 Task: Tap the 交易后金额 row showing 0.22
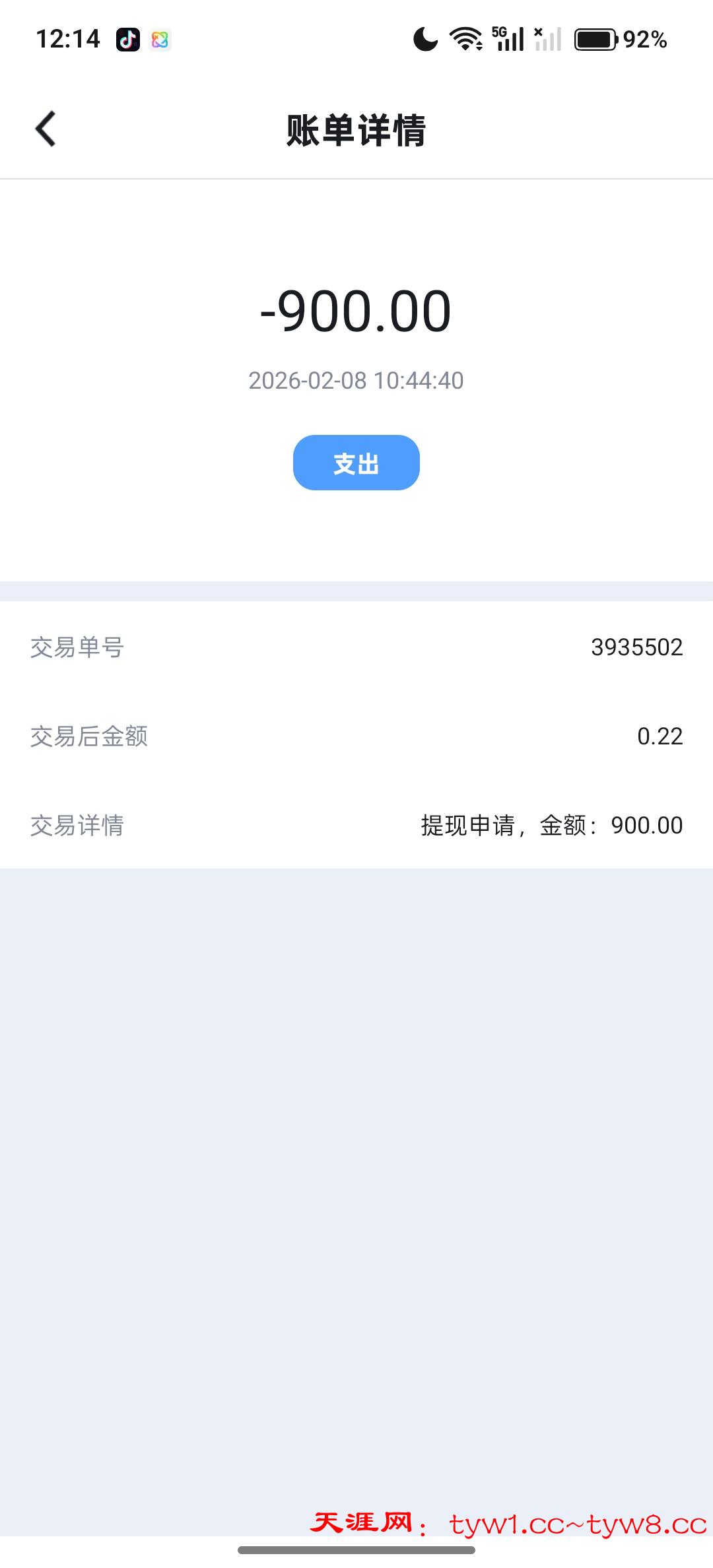pyautogui.click(x=356, y=736)
